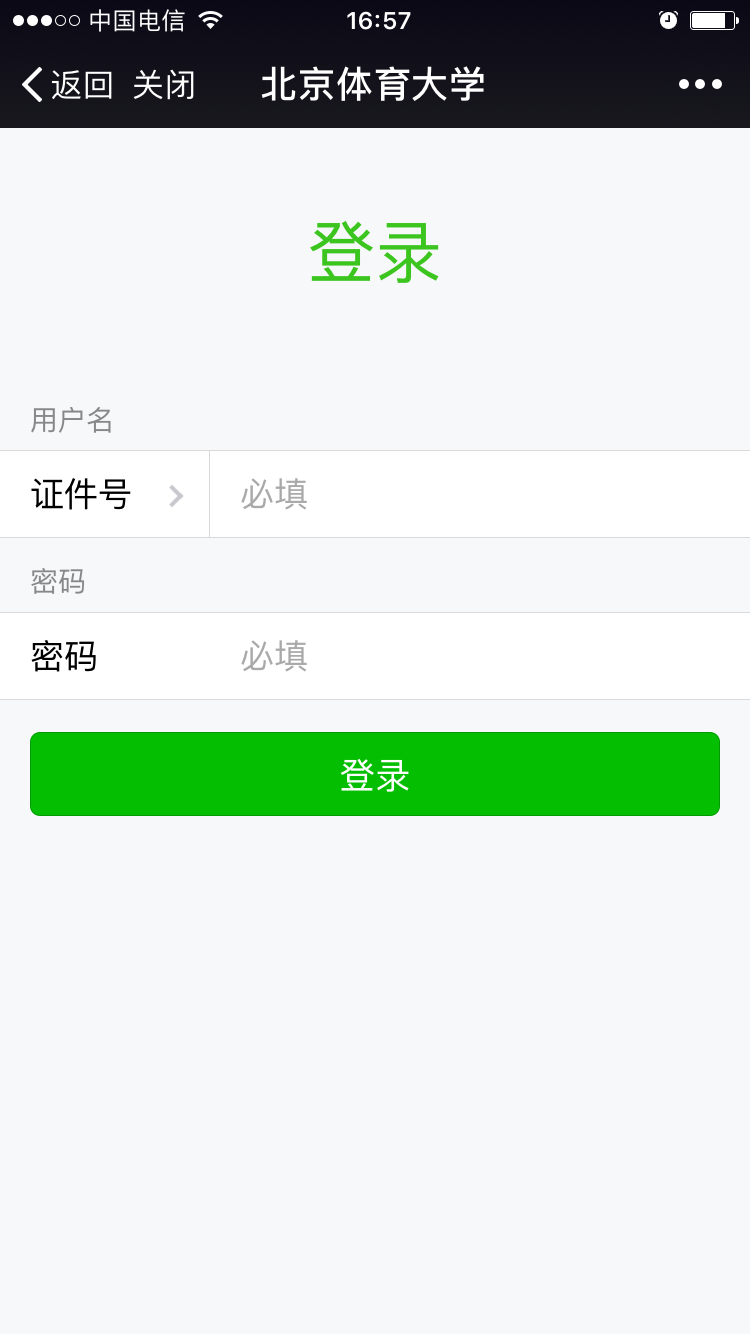Open the three-dot overflow menu
Screen dimensions: 750x1334
coord(700,84)
